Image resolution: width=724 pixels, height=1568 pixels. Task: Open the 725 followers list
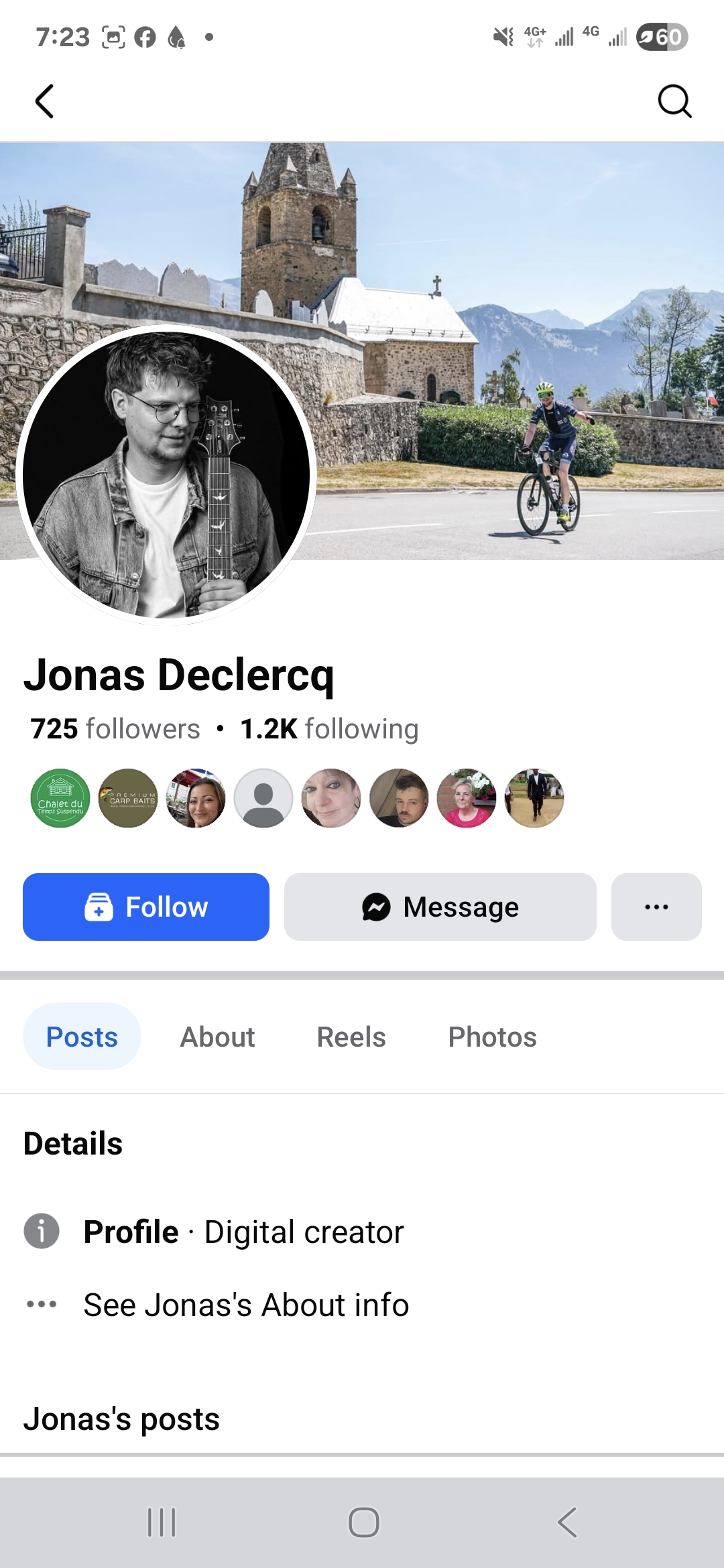[x=115, y=728]
